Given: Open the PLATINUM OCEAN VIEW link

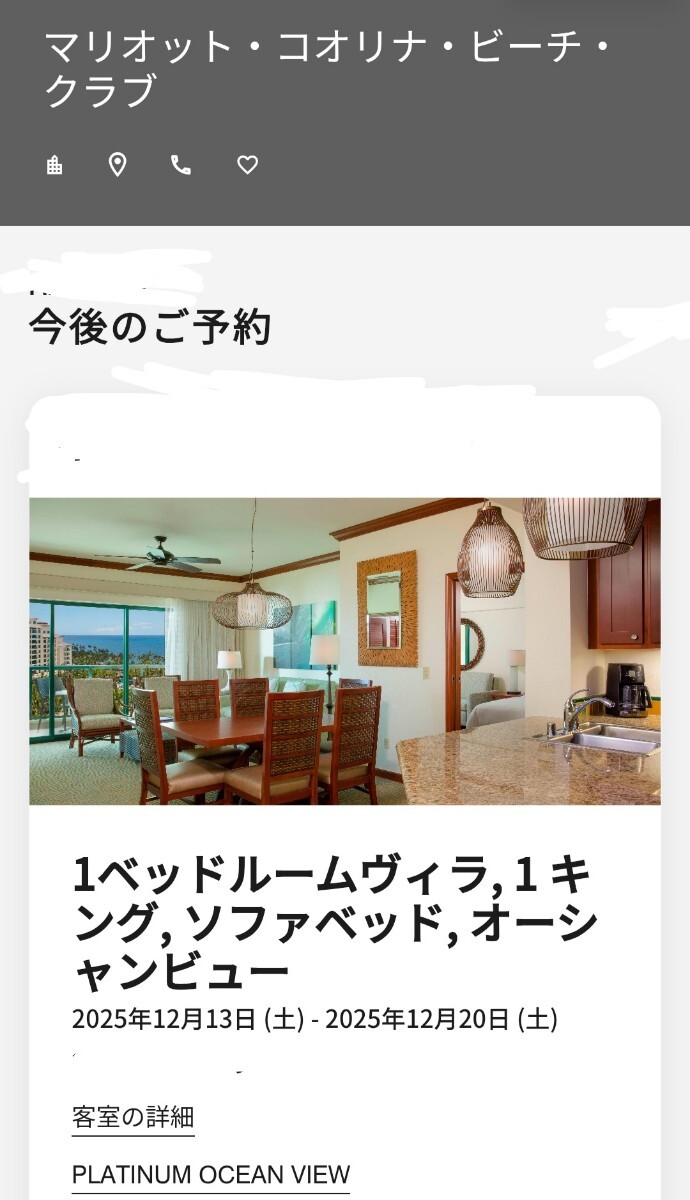Looking at the screenshot, I should (211, 1174).
